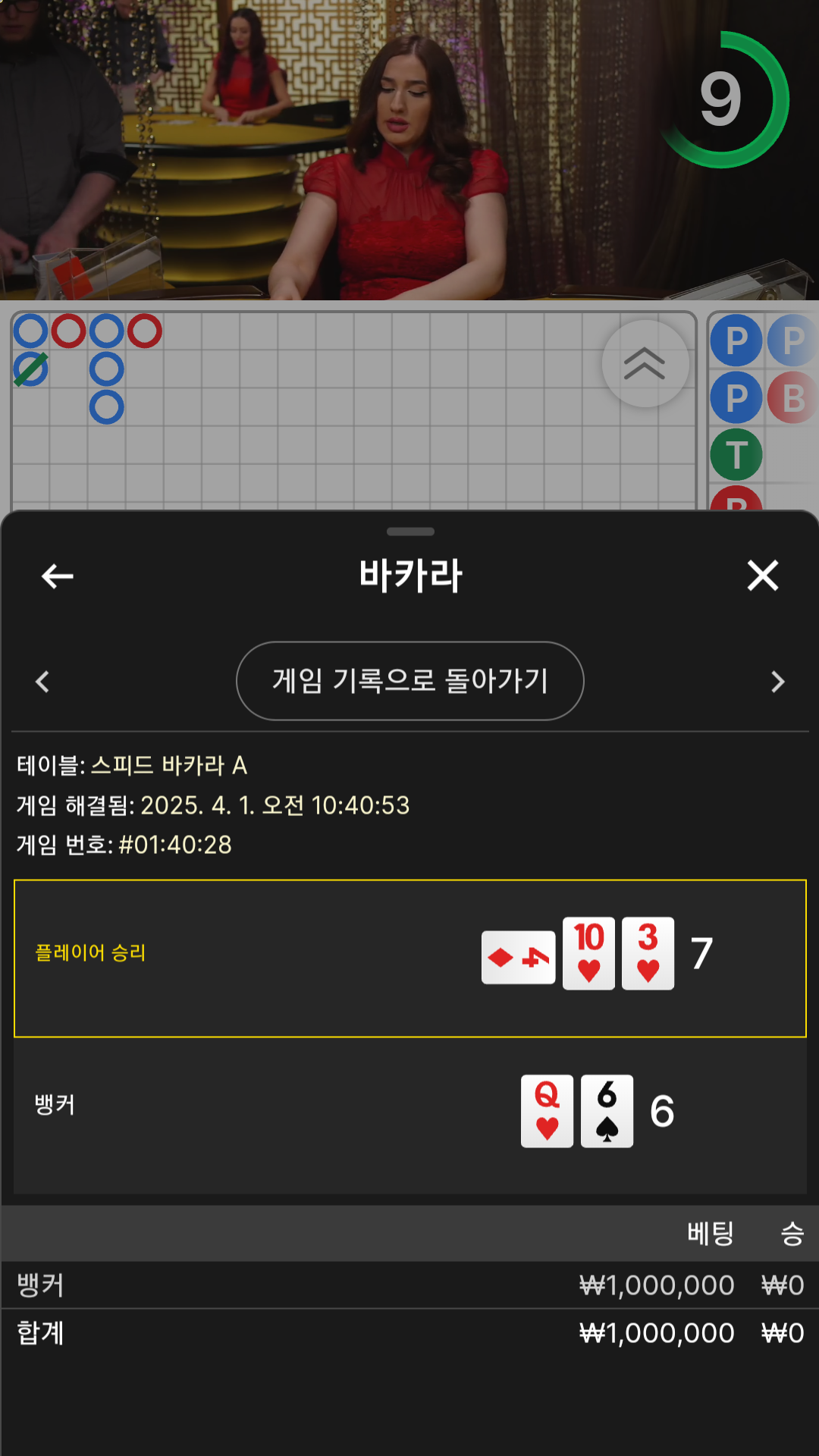Viewport: 819px width, 1456px height.
Task: View the next game record
Action: click(x=777, y=682)
